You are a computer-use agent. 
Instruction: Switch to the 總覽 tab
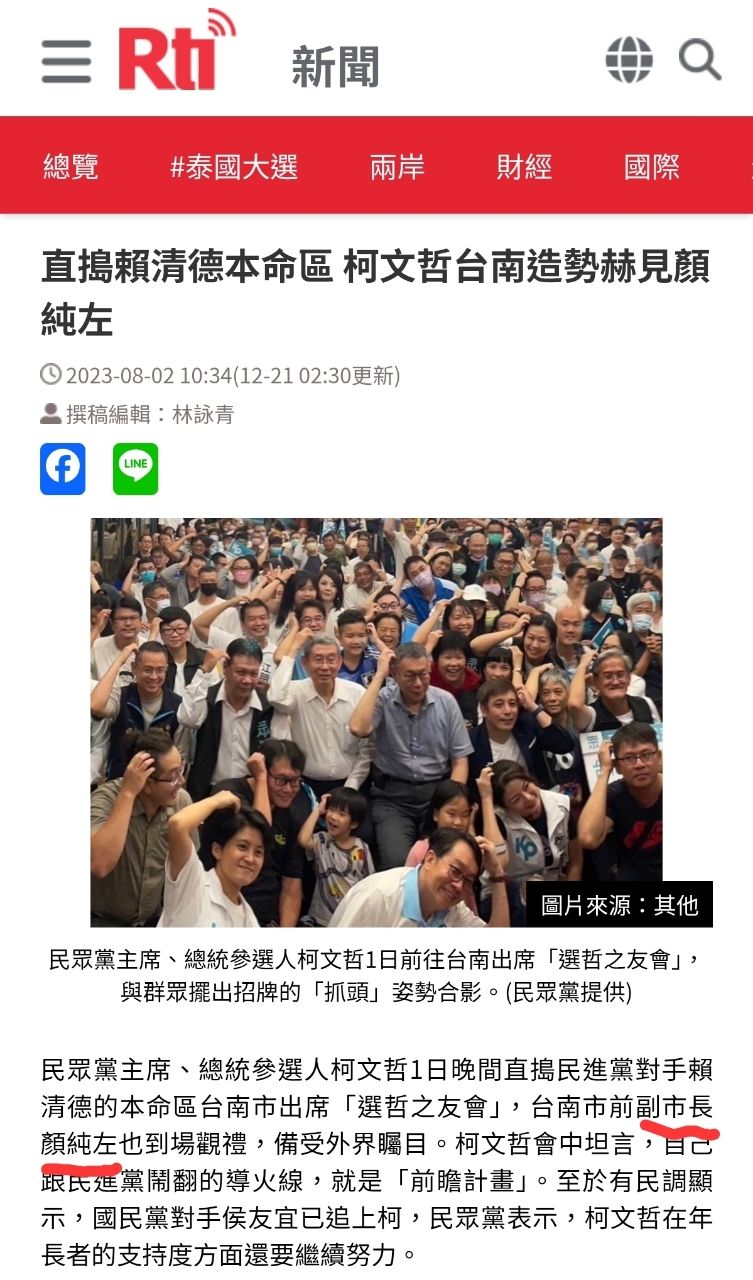(71, 166)
